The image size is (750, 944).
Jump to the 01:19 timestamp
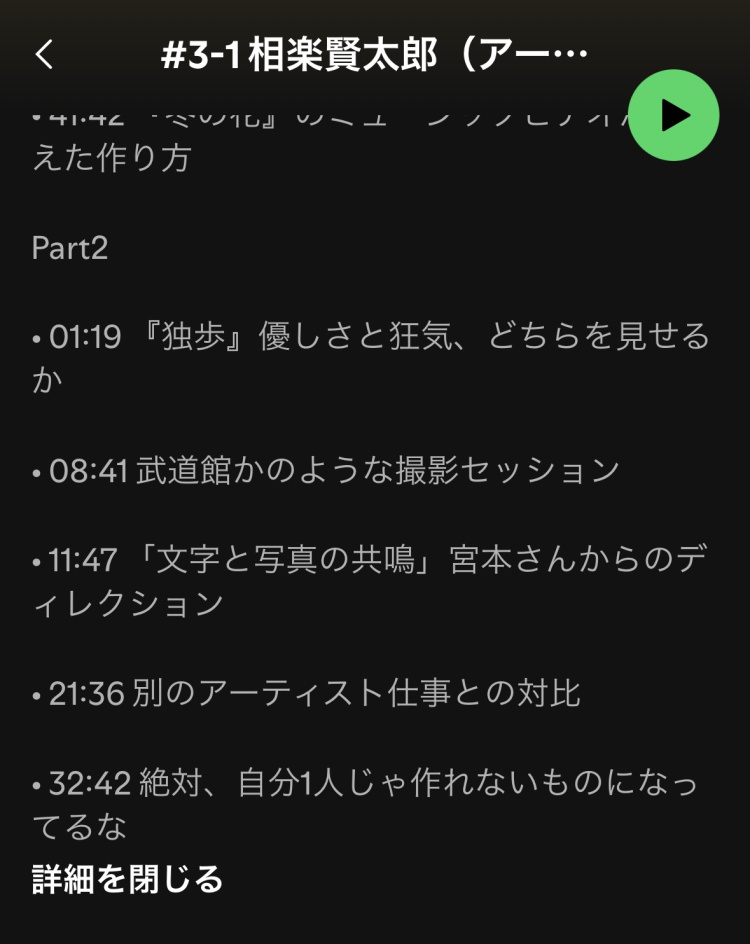(85, 337)
